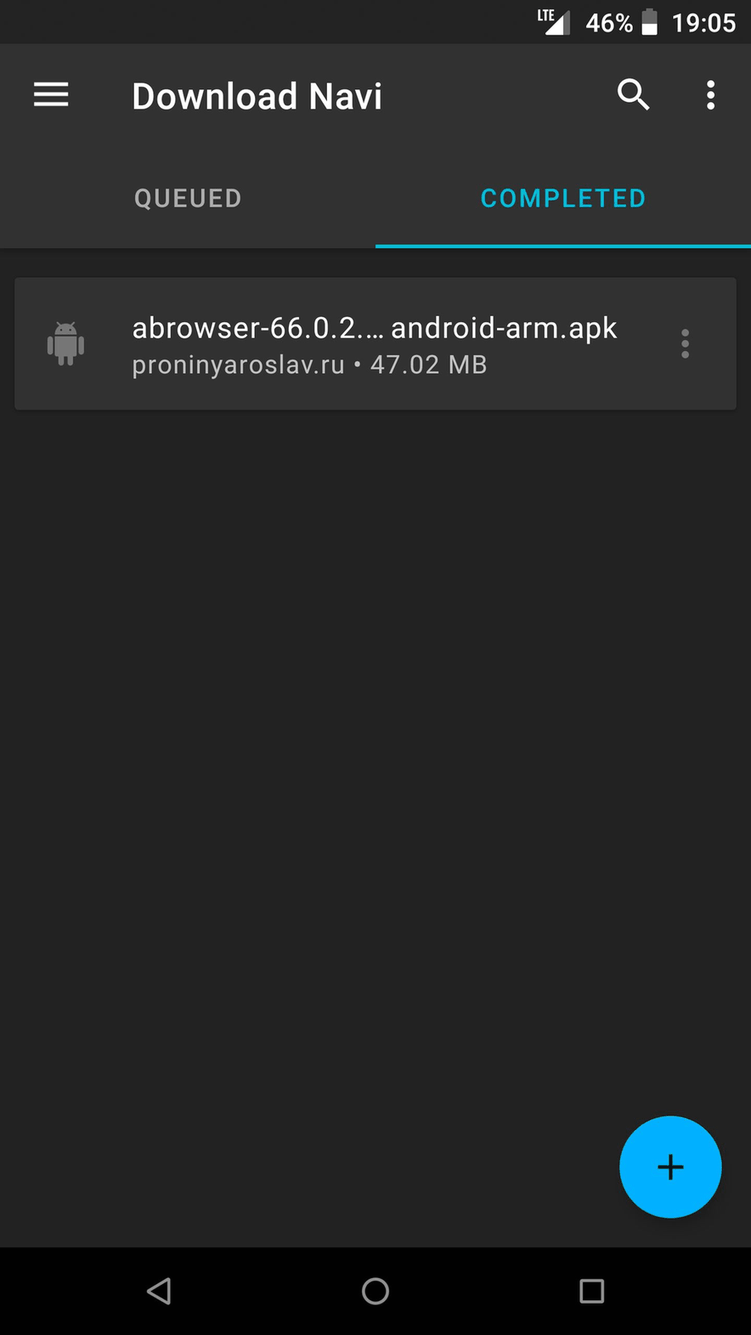
Task: Open the toolbar overflow menu
Action: 710,94
